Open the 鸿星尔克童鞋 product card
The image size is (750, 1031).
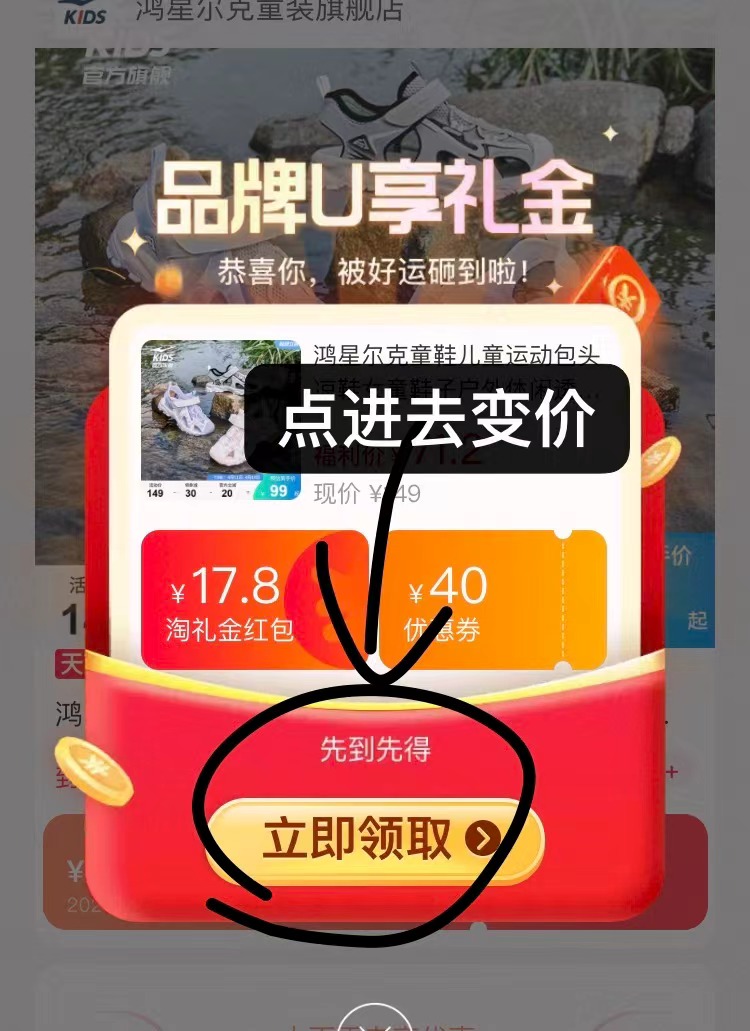click(x=221, y=420)
